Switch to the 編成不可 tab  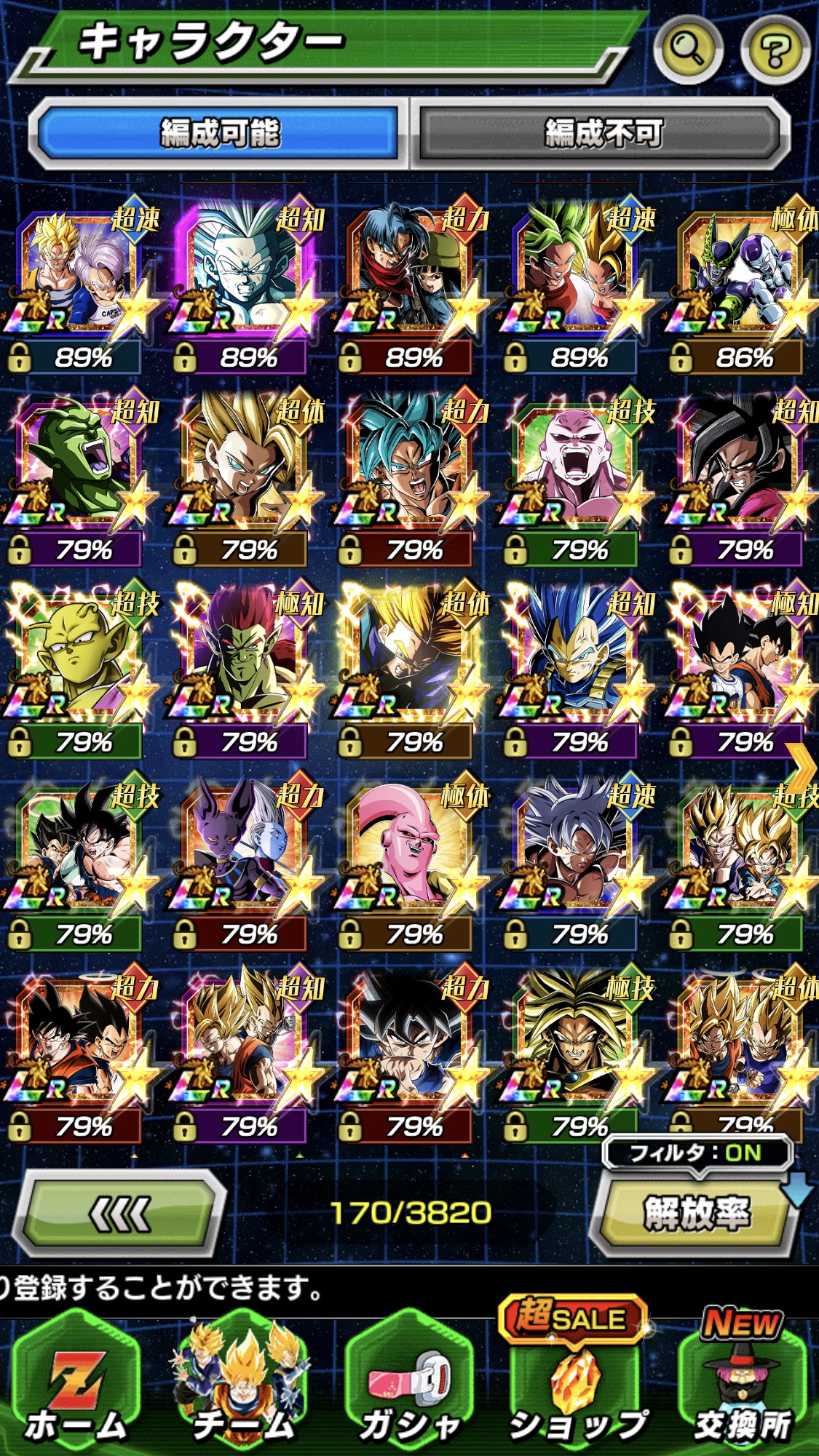(x=603, y=133)
